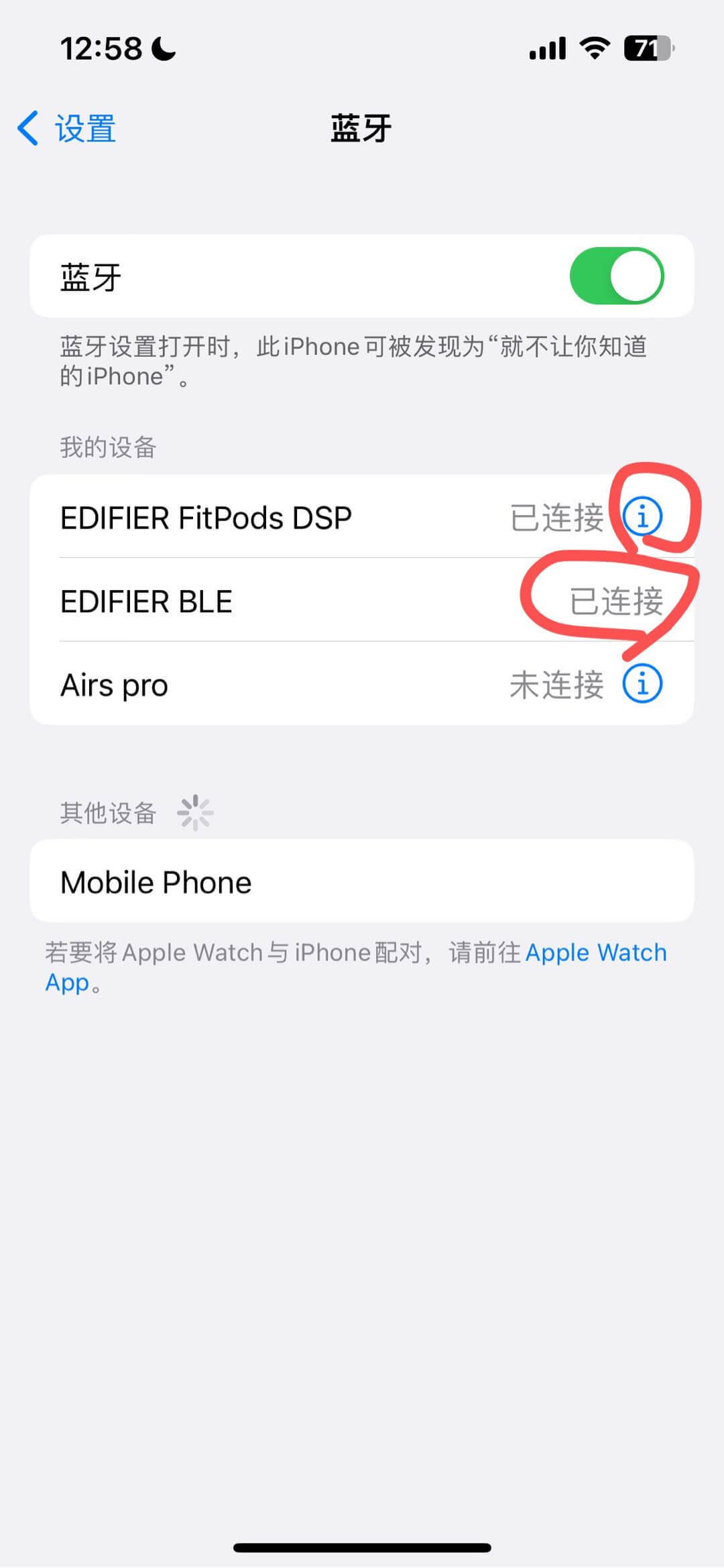Tap the EDIFIER FitPods DSP row

(362, 516)
